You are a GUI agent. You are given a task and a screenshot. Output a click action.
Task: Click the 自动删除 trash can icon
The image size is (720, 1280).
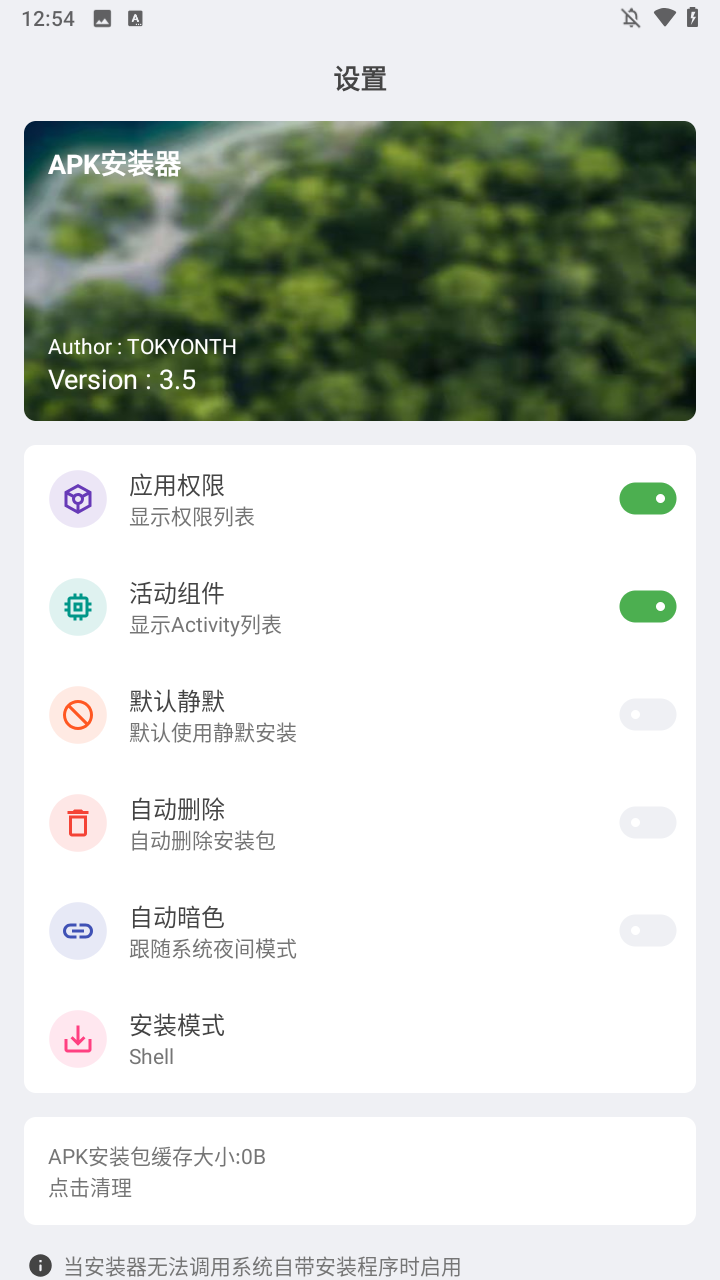77,822
